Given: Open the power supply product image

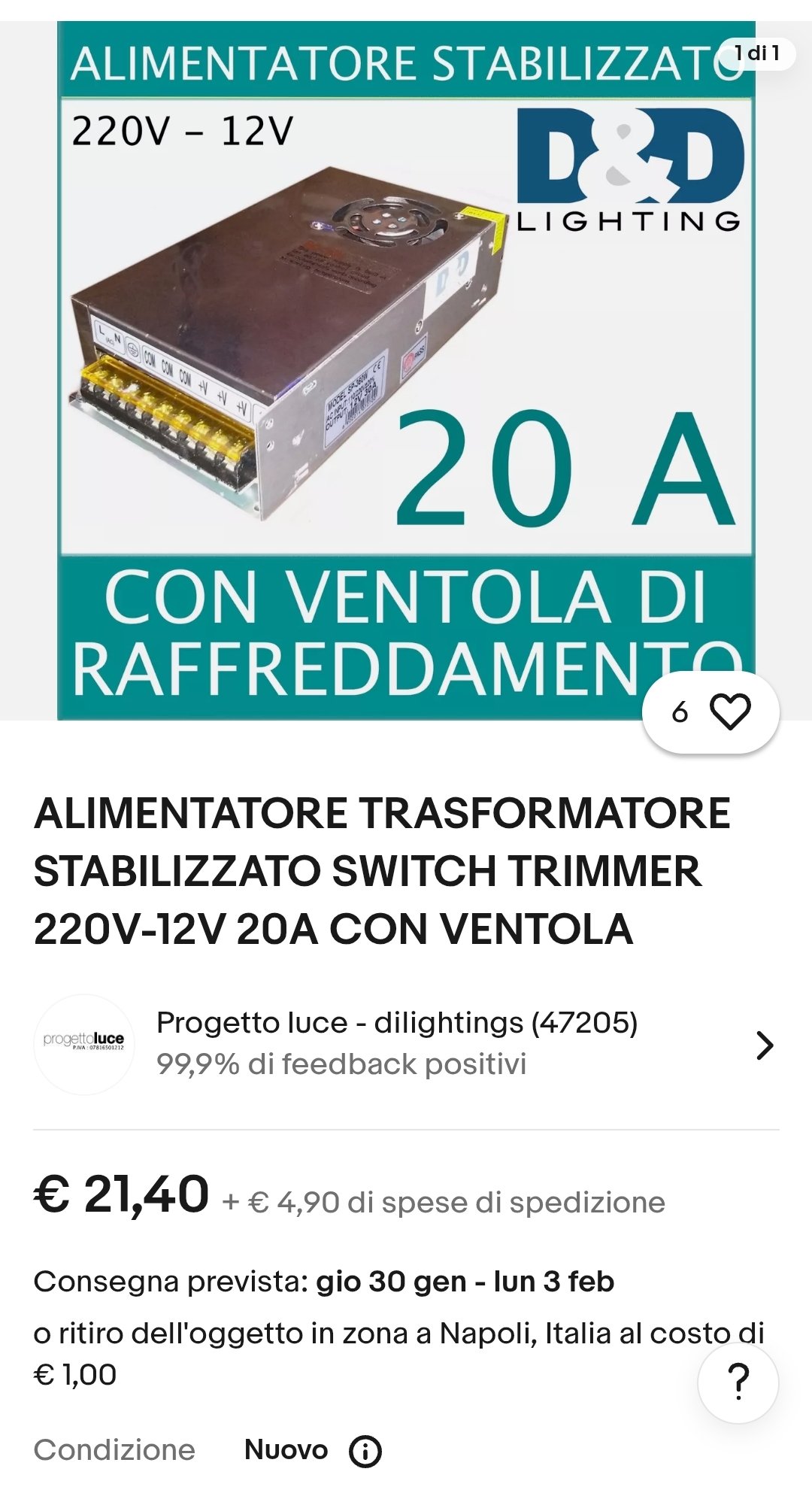Looking at the screenshot, I should (x=406, y=370).
